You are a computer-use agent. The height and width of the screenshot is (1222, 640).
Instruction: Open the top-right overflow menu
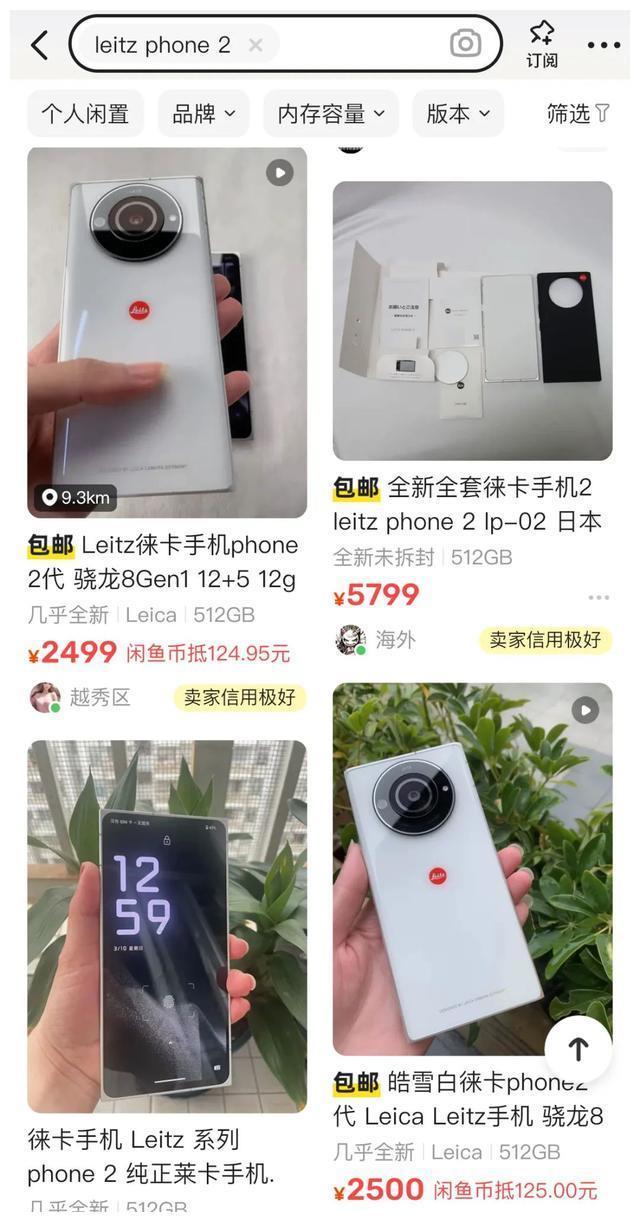(604, 45)
